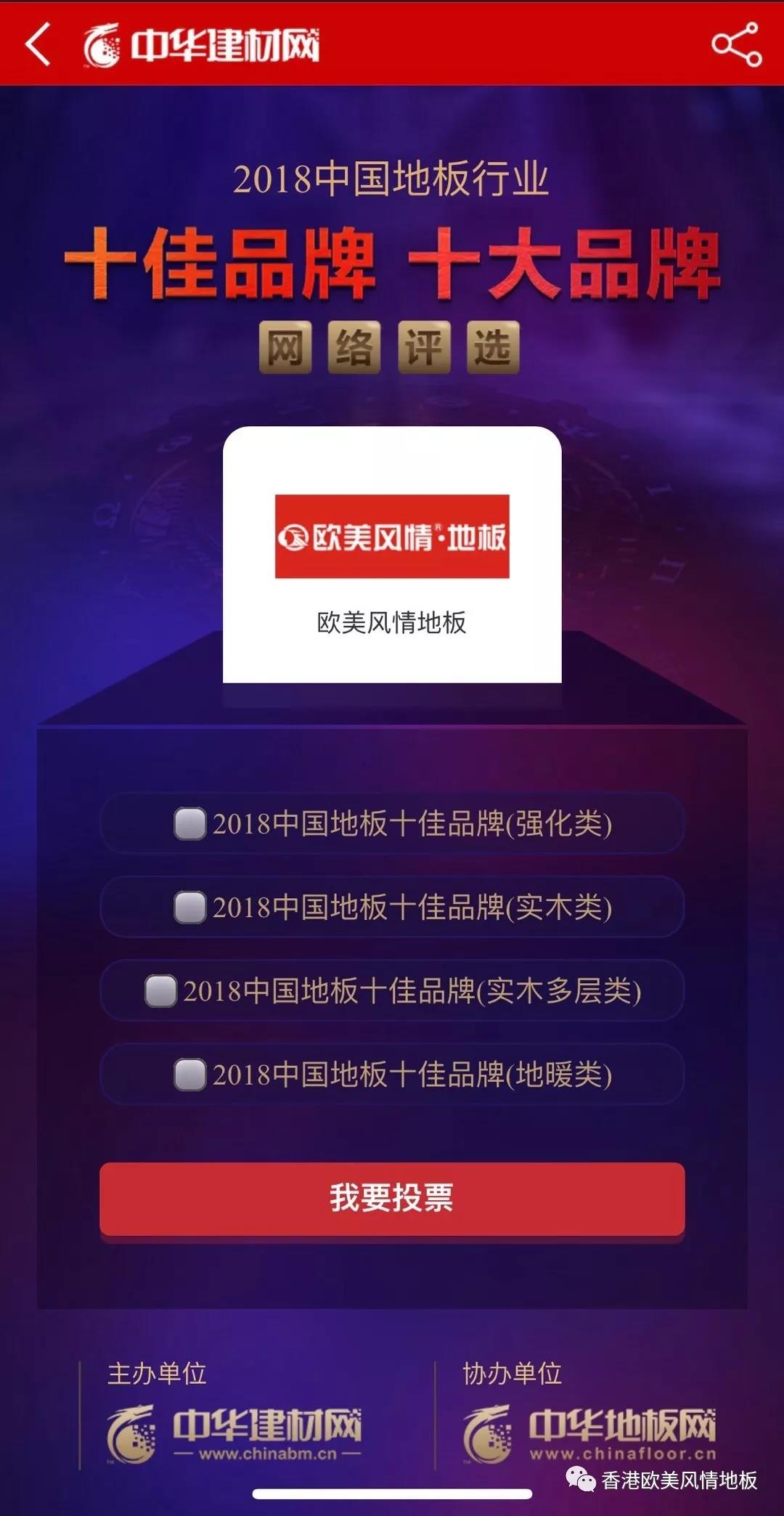This screenshot has width=784, height=1516.
Task: Tick the 实木多层类 category checkbox
Action: click(x=160, y=991)
